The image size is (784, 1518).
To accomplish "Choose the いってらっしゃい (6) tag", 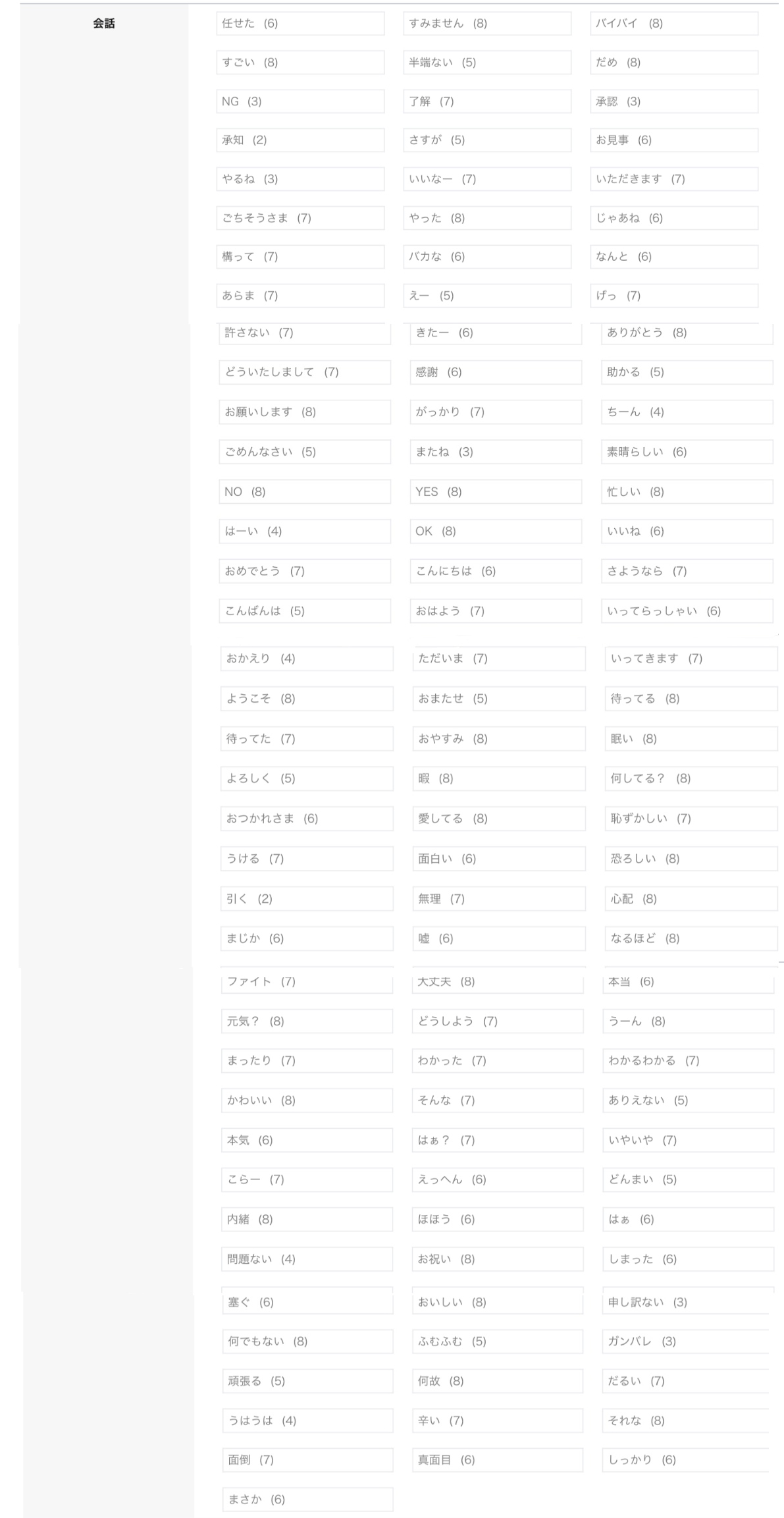I will (687, 611).
